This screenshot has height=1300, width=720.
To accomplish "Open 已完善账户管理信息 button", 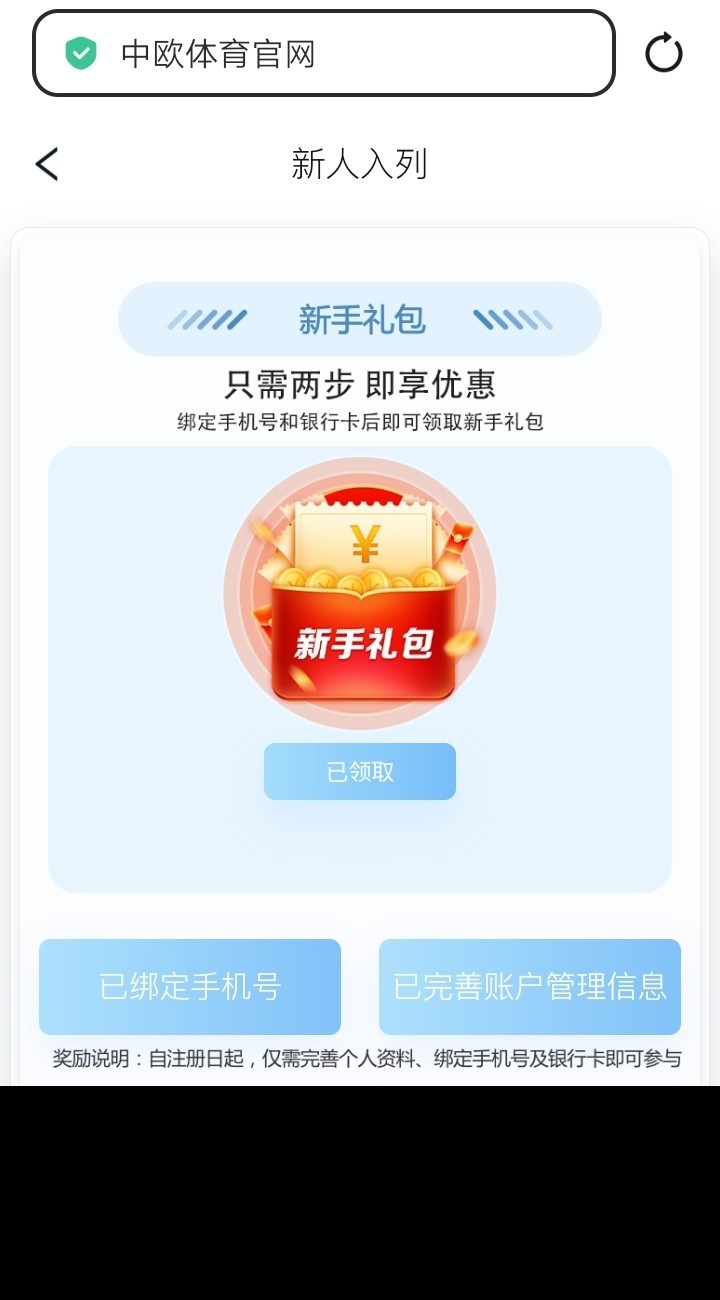I will tap(529, 986).
